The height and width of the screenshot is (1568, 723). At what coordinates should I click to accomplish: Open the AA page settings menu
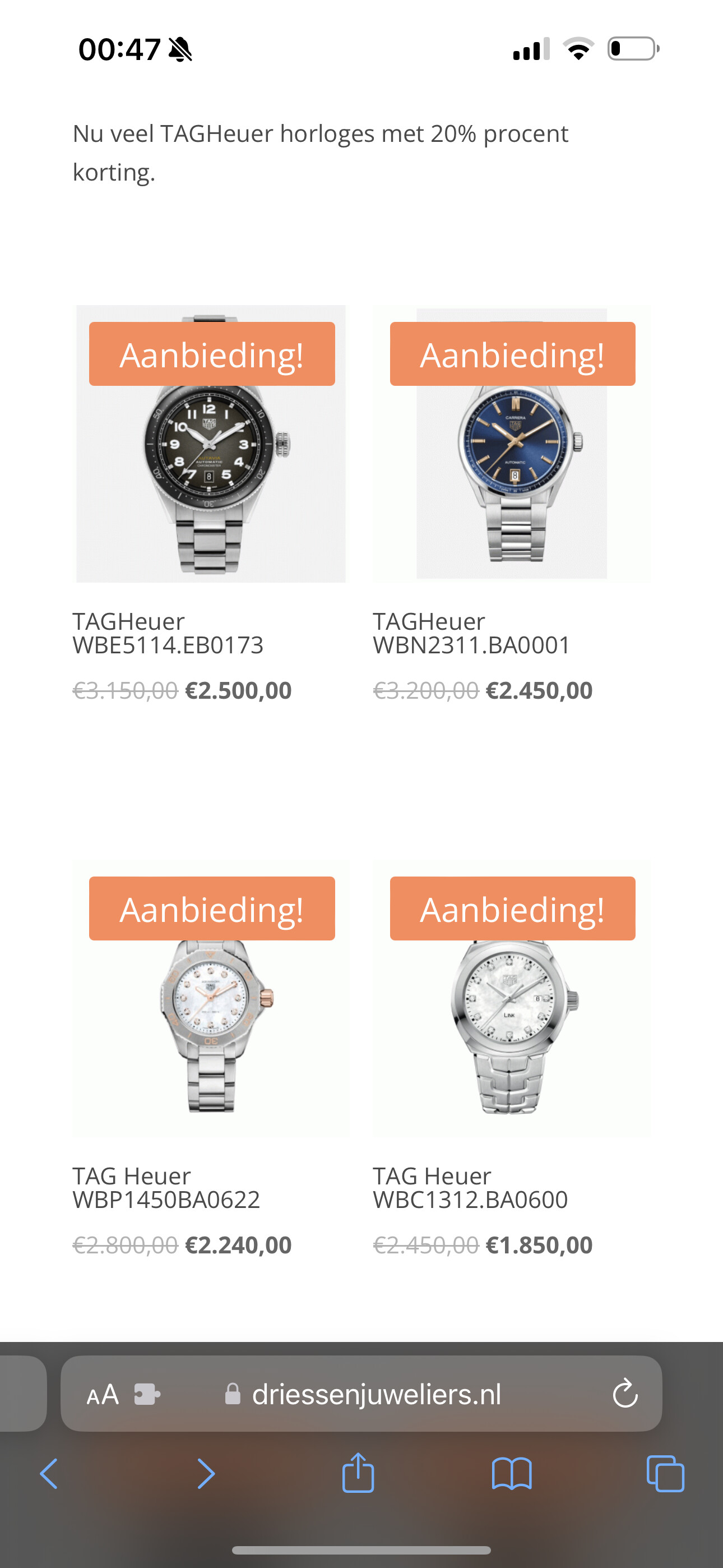tap(102, 1395)
